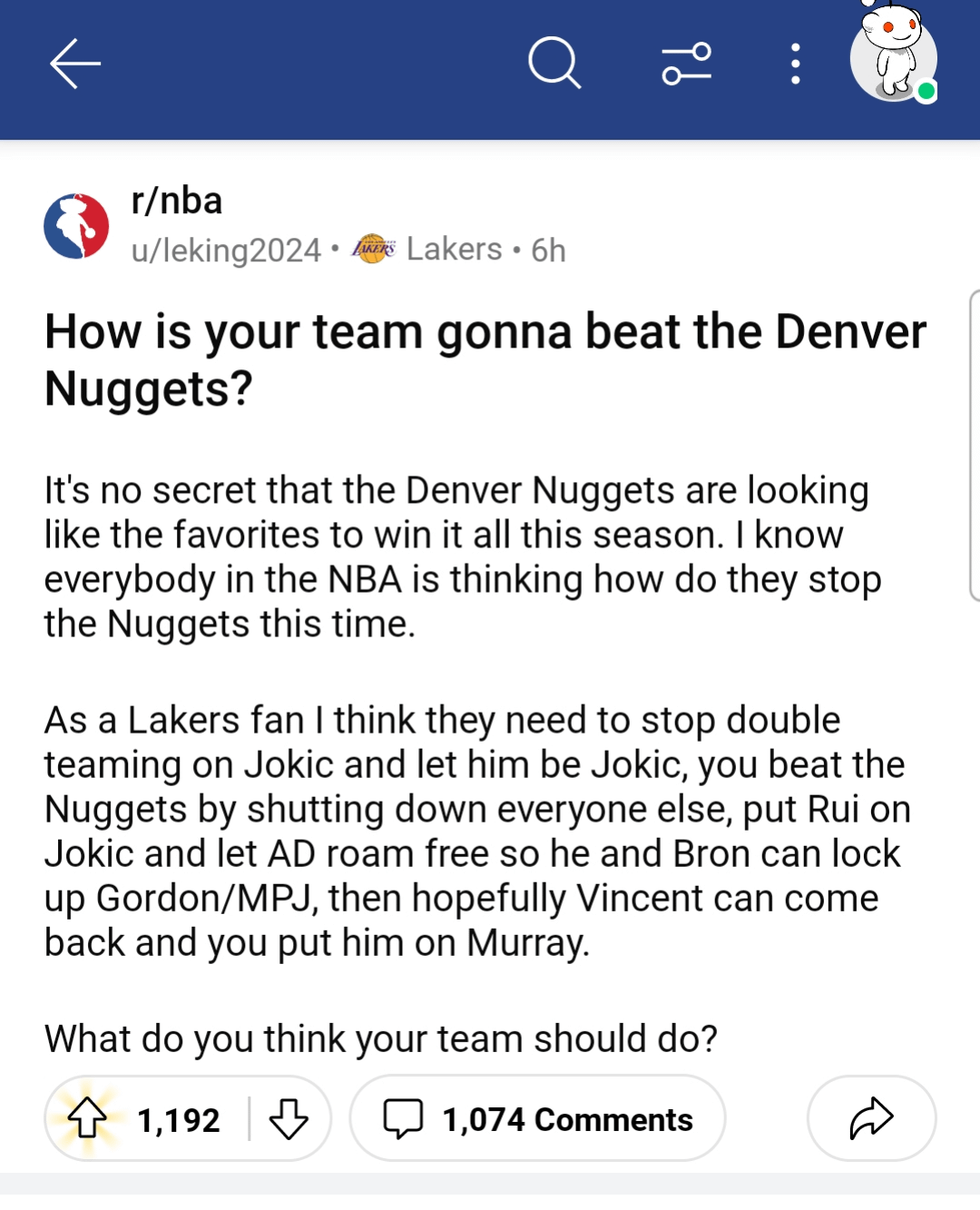Open search from the top bar
This screenshot has width=980, height=1210.
click(x=554, y=64)
